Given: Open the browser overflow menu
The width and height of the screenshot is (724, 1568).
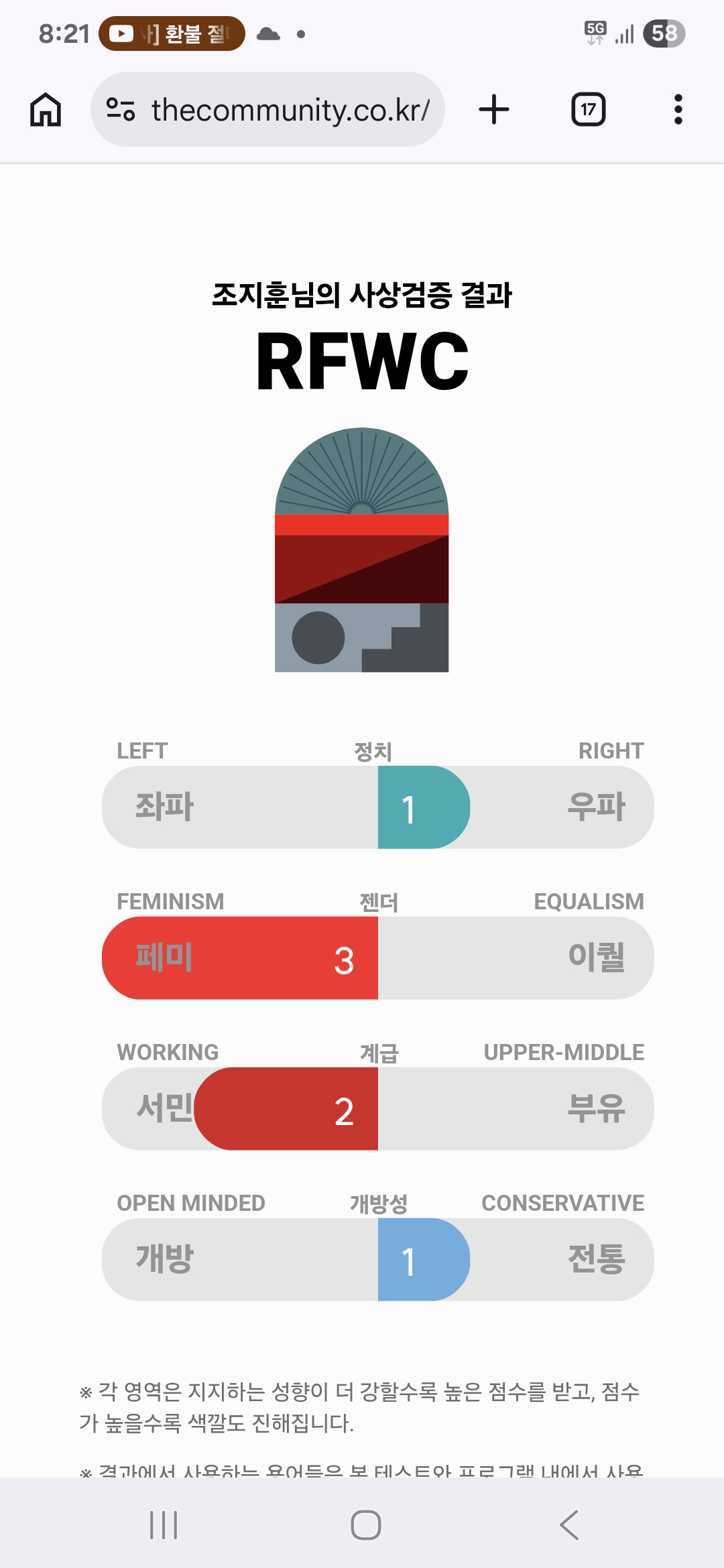Looking at the screenshot, I should click(x=678, y=109).
